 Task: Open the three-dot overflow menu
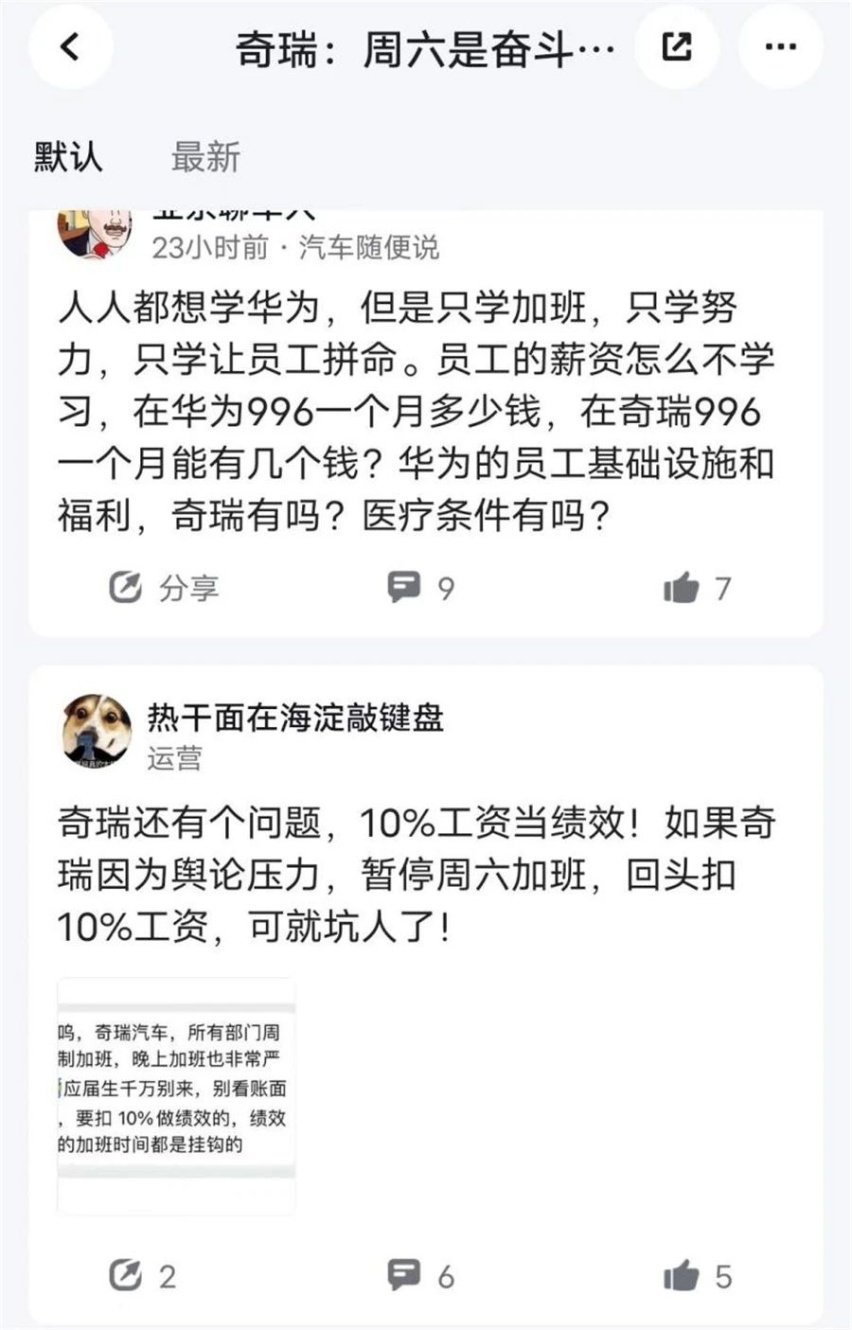[x=780, y=47]
